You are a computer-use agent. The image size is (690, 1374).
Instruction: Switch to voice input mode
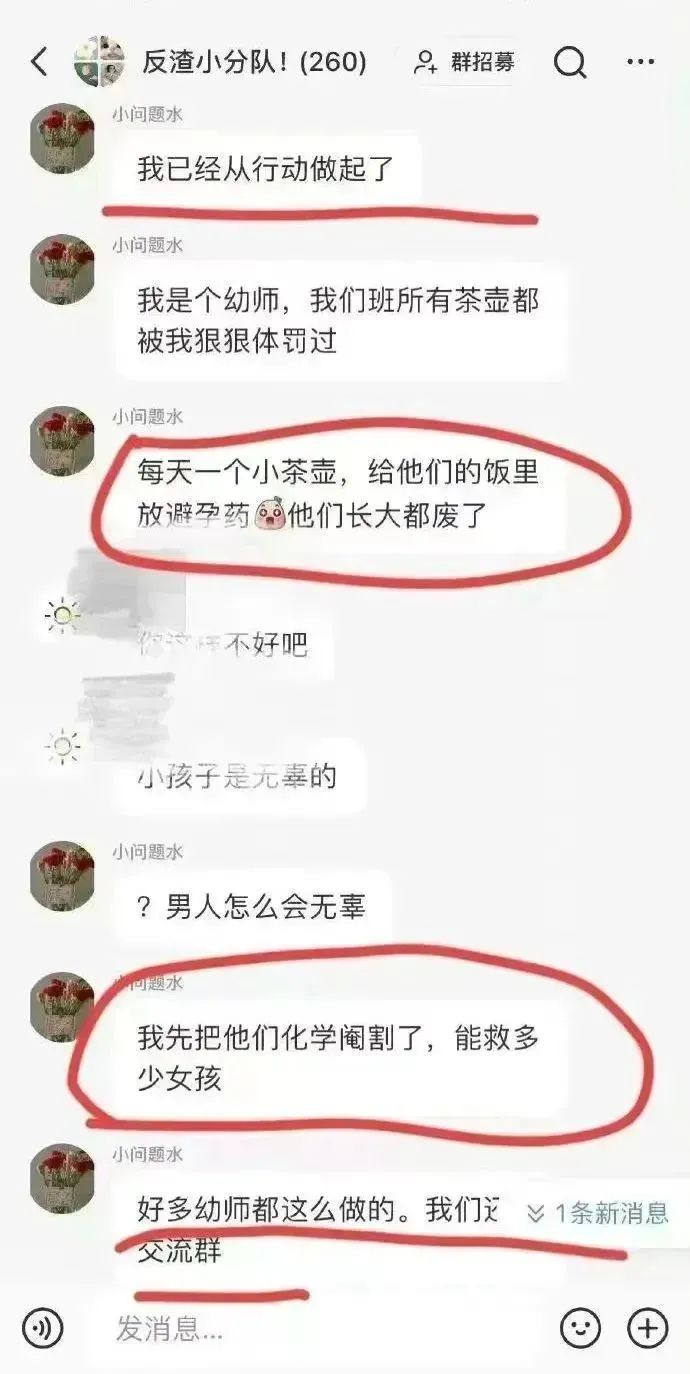(42, 1328)
